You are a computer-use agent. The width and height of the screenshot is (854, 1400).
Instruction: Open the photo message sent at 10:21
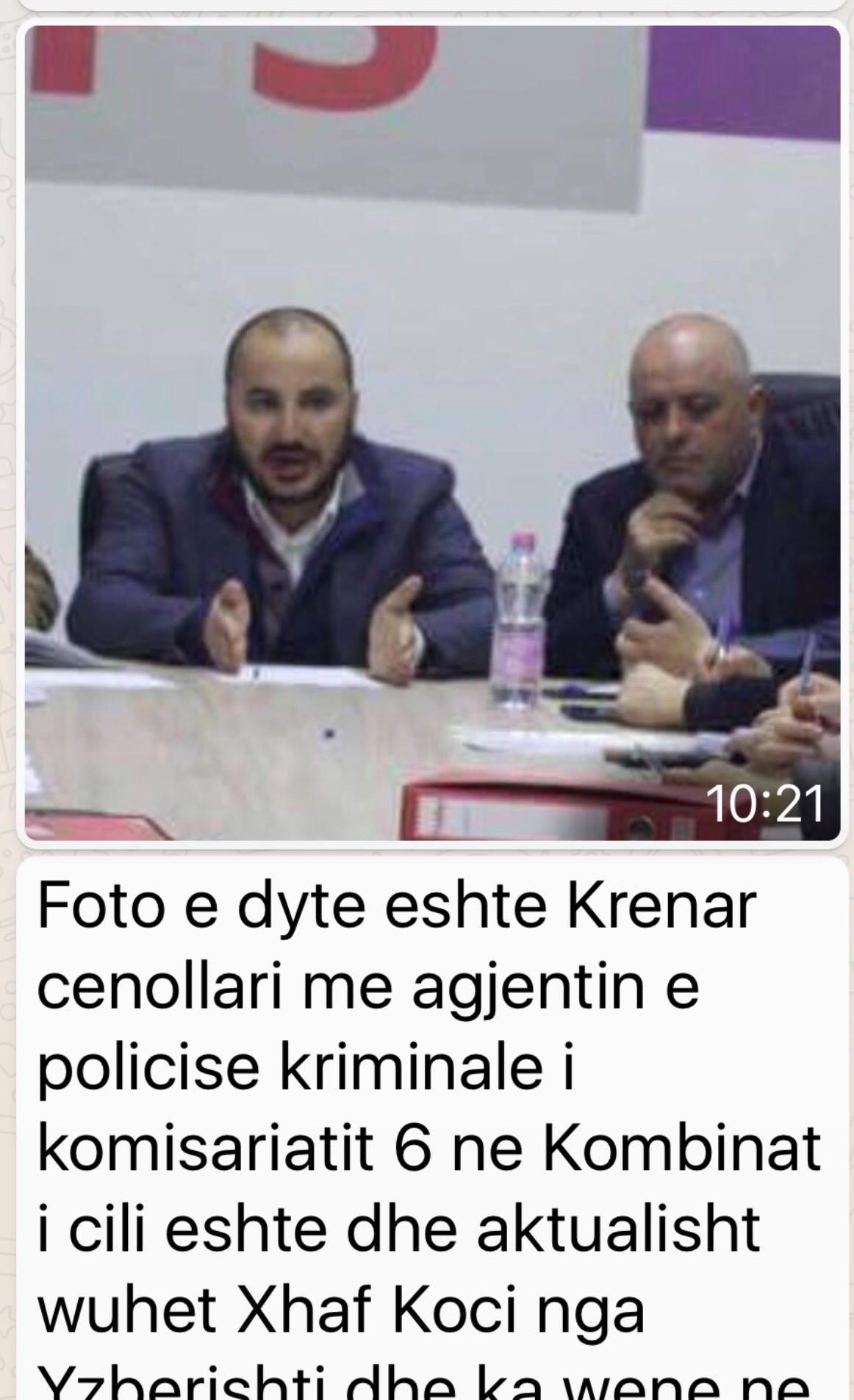pyautogui.click(x=432, y=433)
